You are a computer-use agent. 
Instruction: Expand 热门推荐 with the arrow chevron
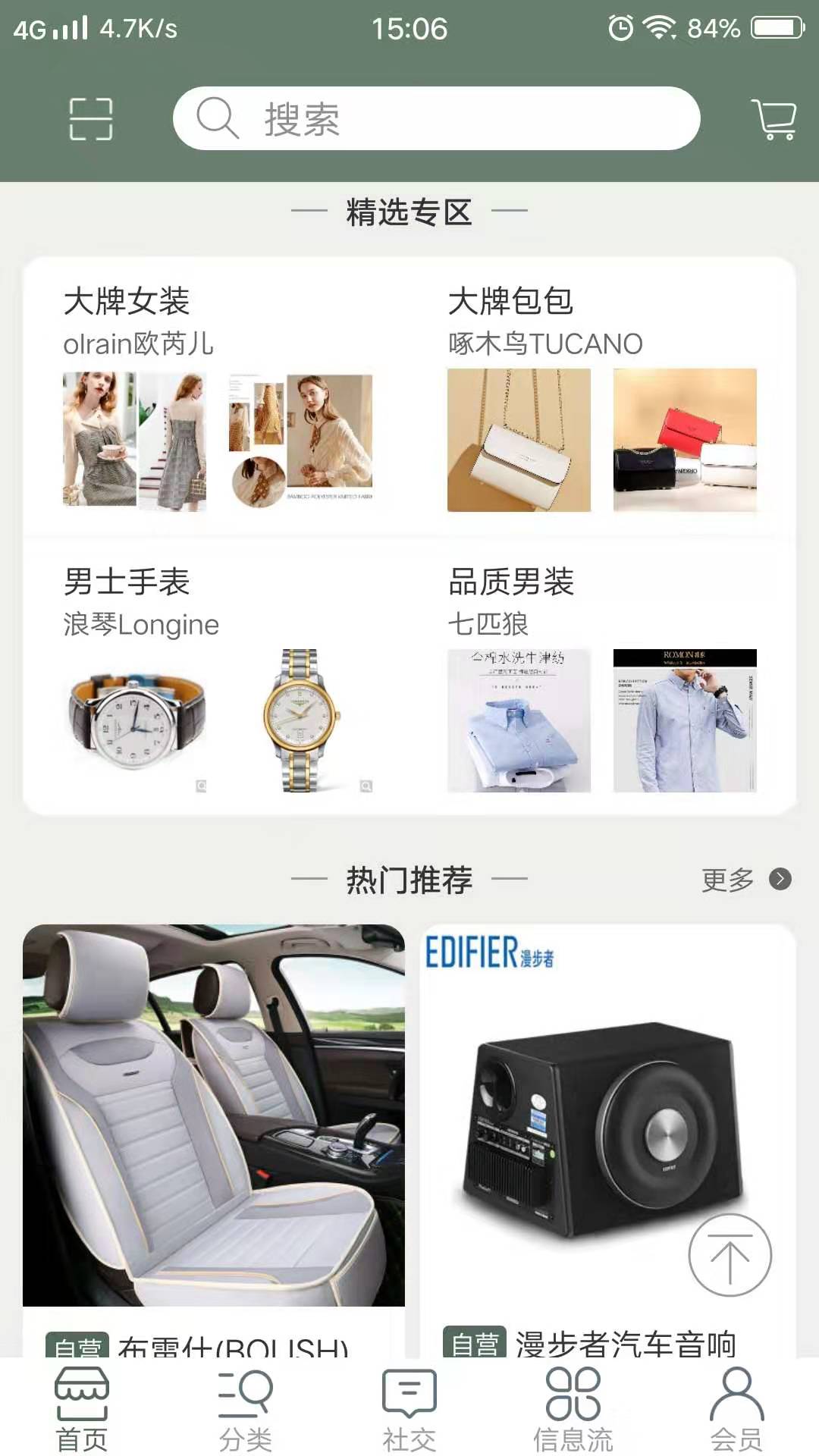780,880
